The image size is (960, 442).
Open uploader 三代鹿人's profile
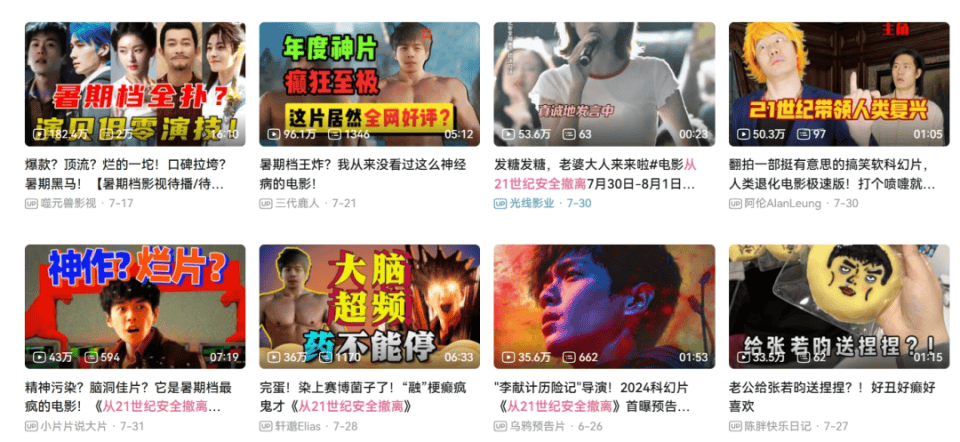(x=297, y=203)
